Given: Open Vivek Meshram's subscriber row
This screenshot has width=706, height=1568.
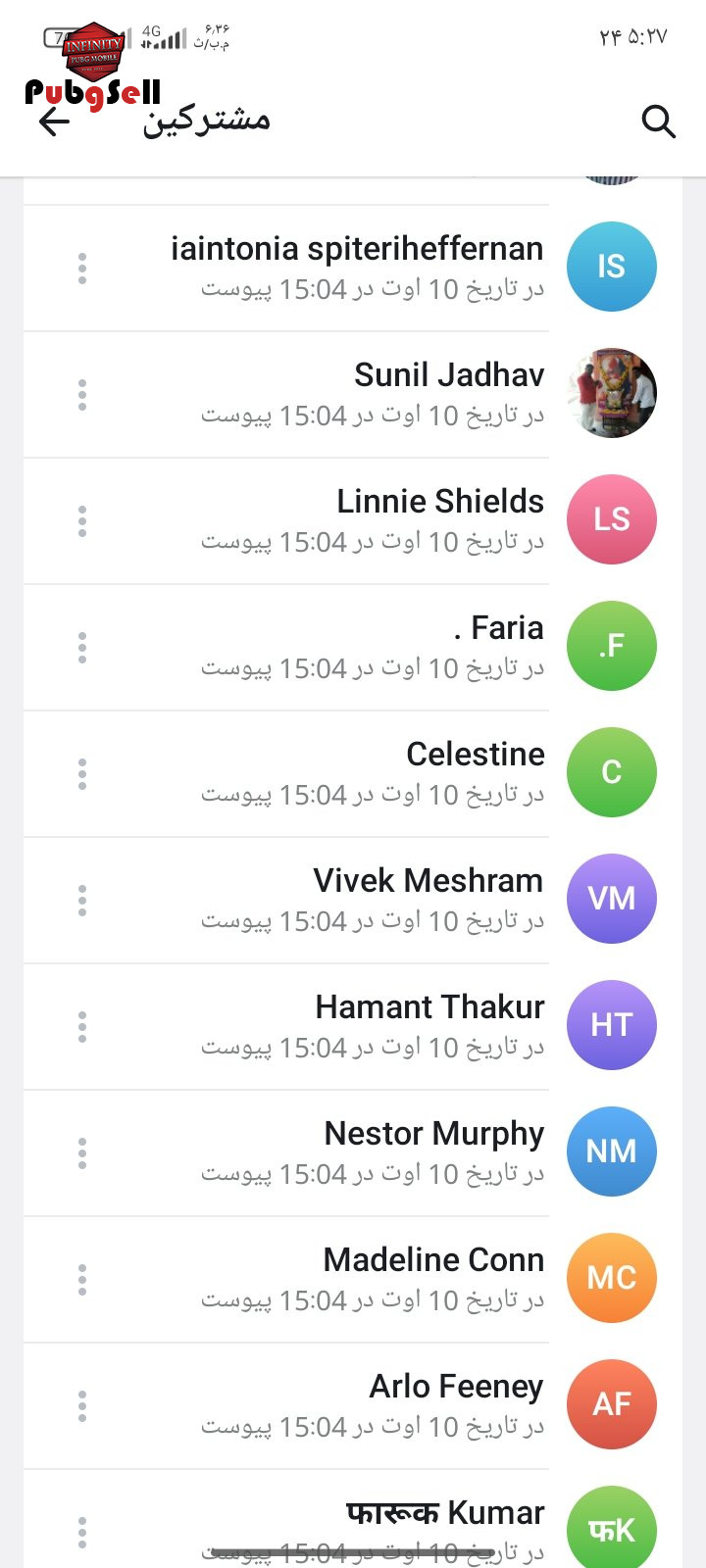Looking at the screenshot, I should (x=353, y=900).
